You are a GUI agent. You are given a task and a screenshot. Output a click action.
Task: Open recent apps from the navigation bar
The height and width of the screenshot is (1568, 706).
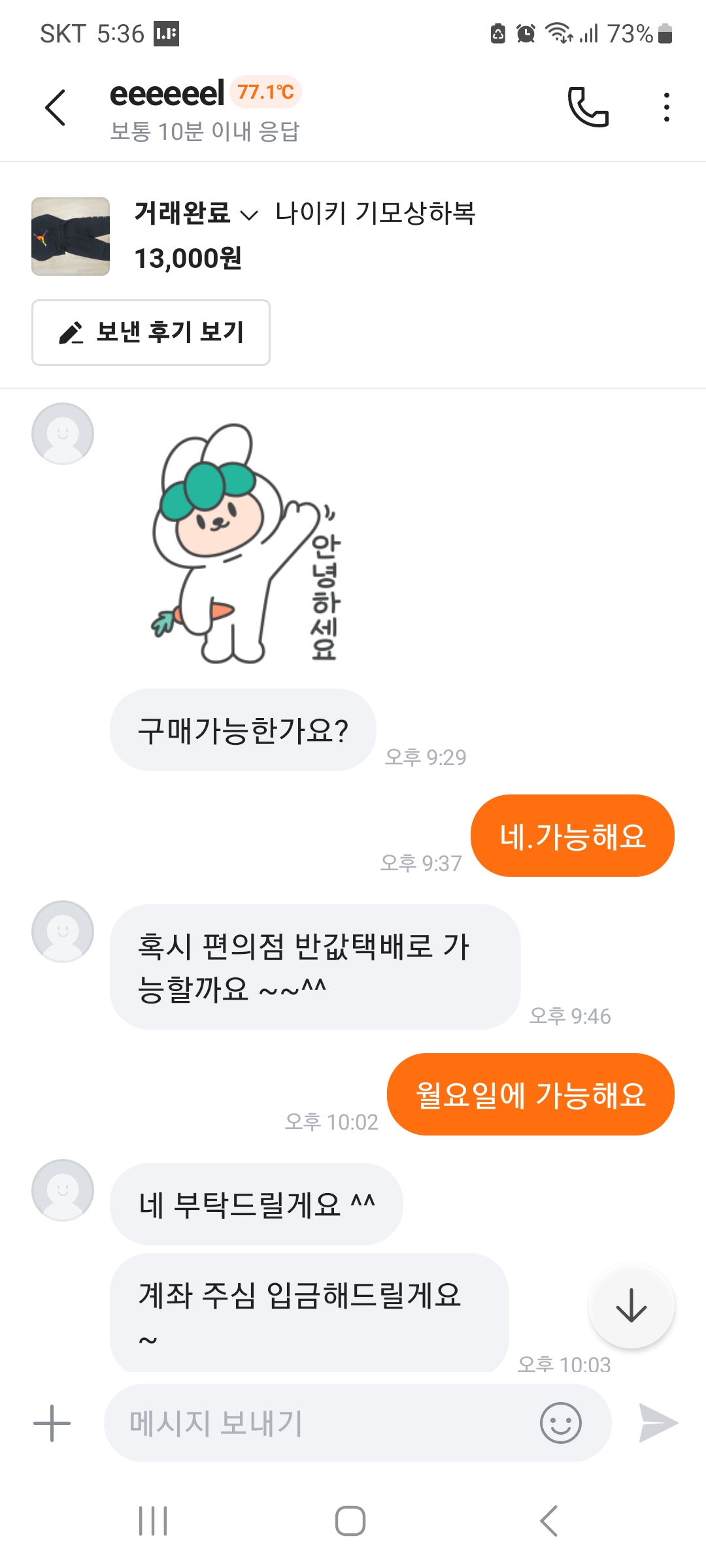point(153,1521)
